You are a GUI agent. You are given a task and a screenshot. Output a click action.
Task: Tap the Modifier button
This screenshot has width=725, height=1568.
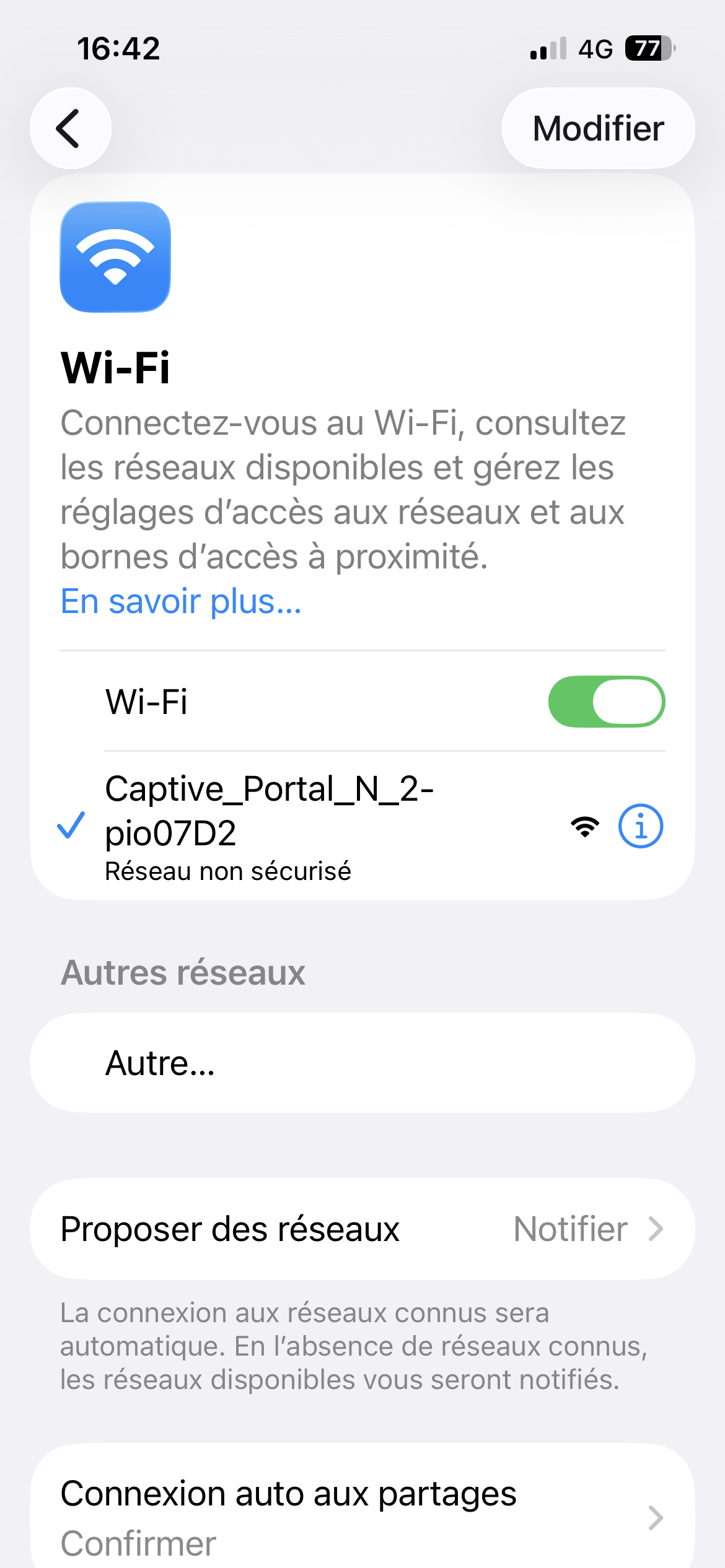coord(598,128)
